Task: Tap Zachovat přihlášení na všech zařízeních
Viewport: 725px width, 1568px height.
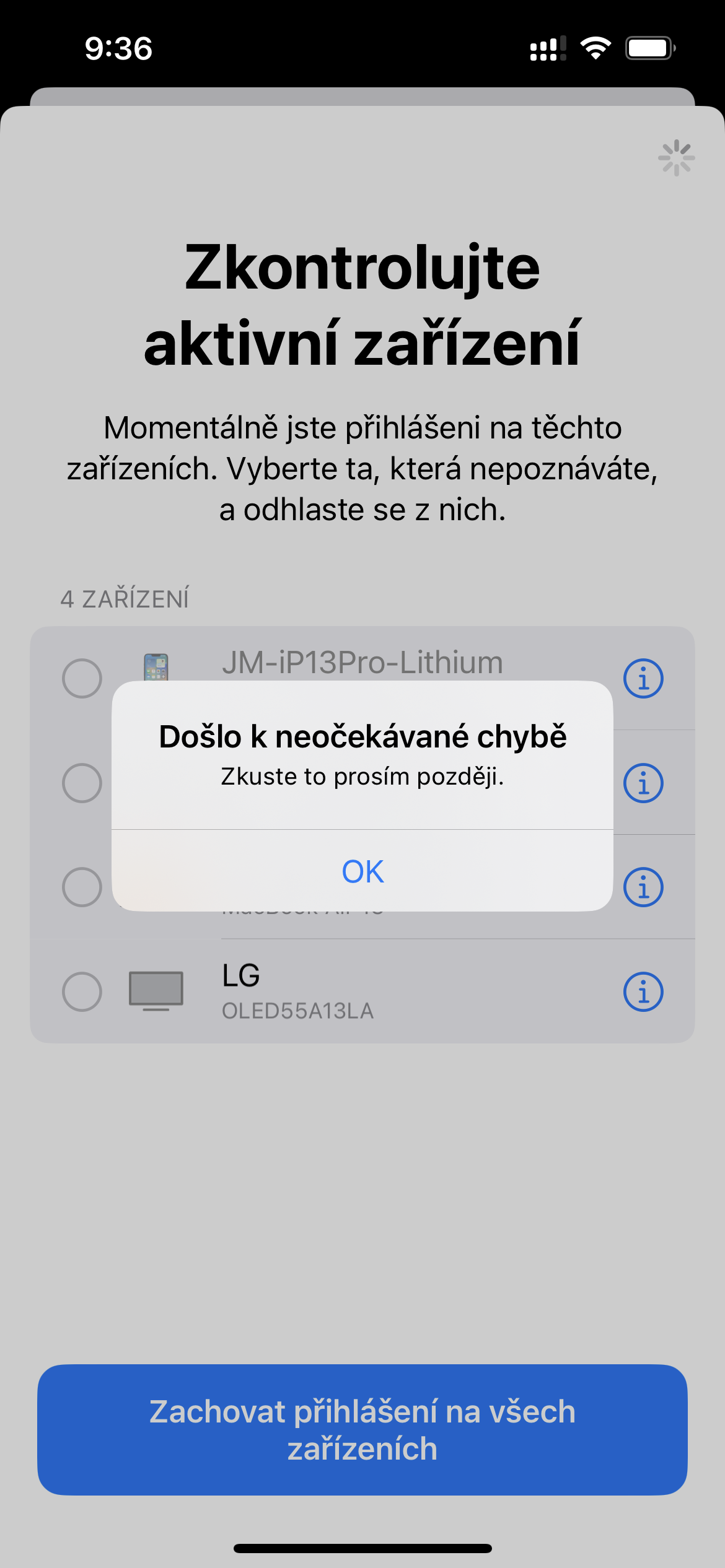Action: 362,1430
